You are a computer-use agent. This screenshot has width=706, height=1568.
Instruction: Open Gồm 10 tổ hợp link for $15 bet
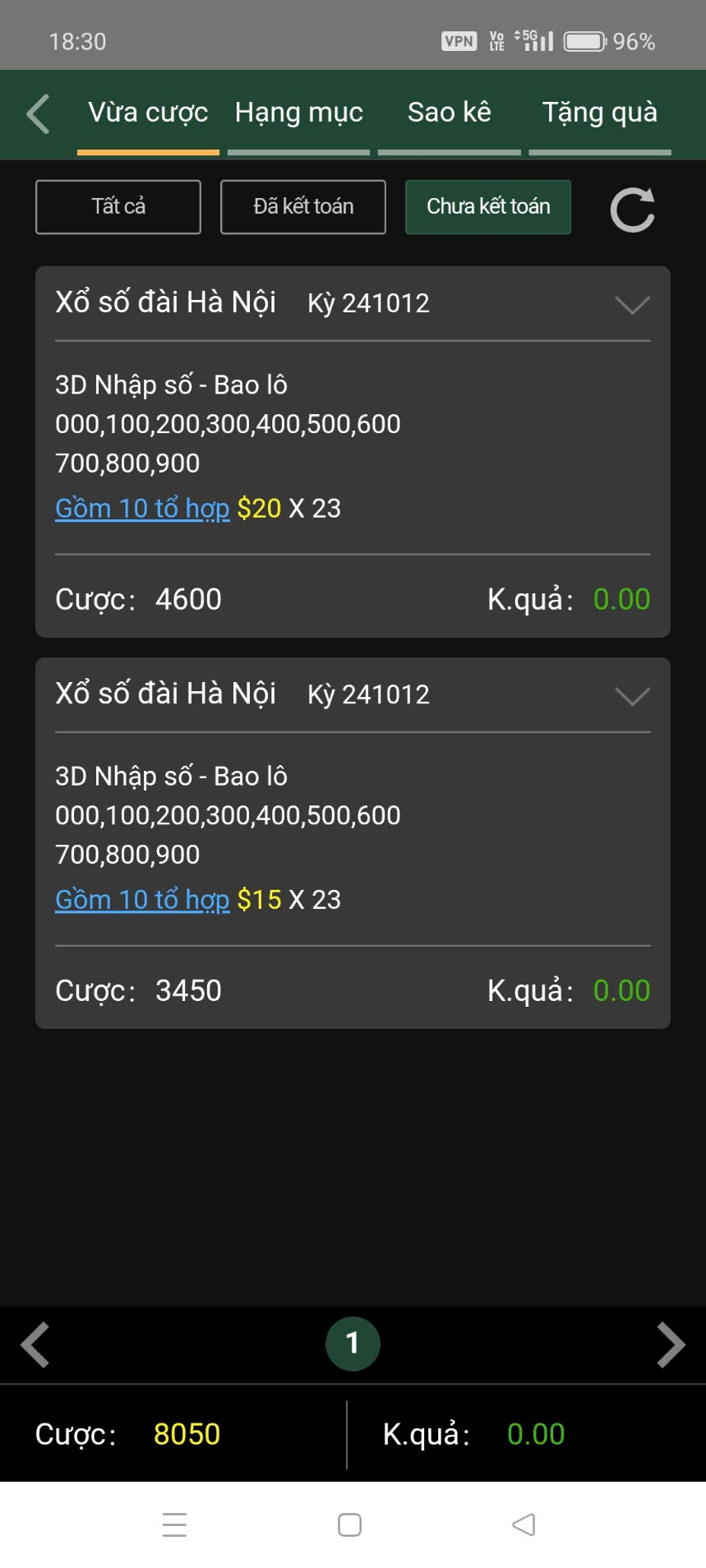142,900
